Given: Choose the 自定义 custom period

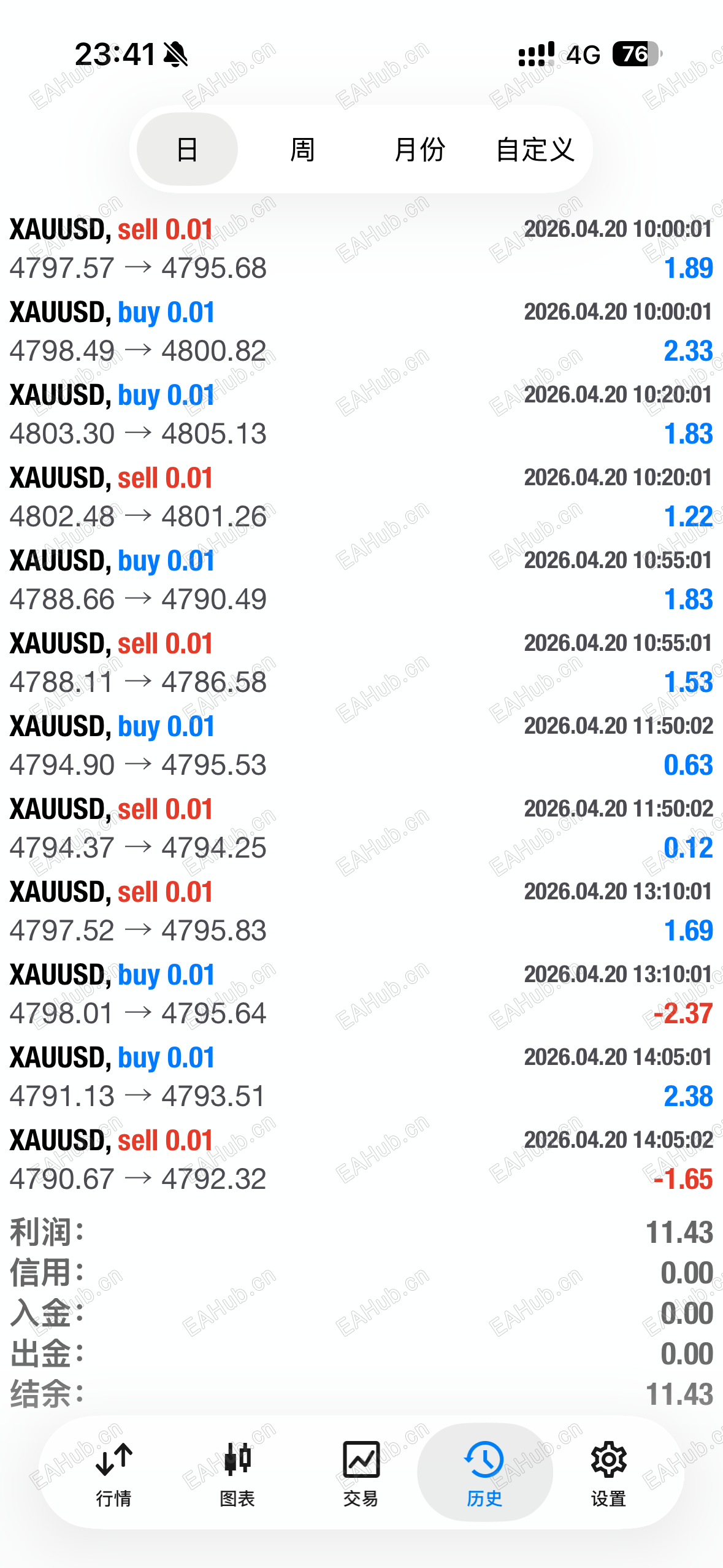Looking at the screenshot, I should (x=535, y=149).
